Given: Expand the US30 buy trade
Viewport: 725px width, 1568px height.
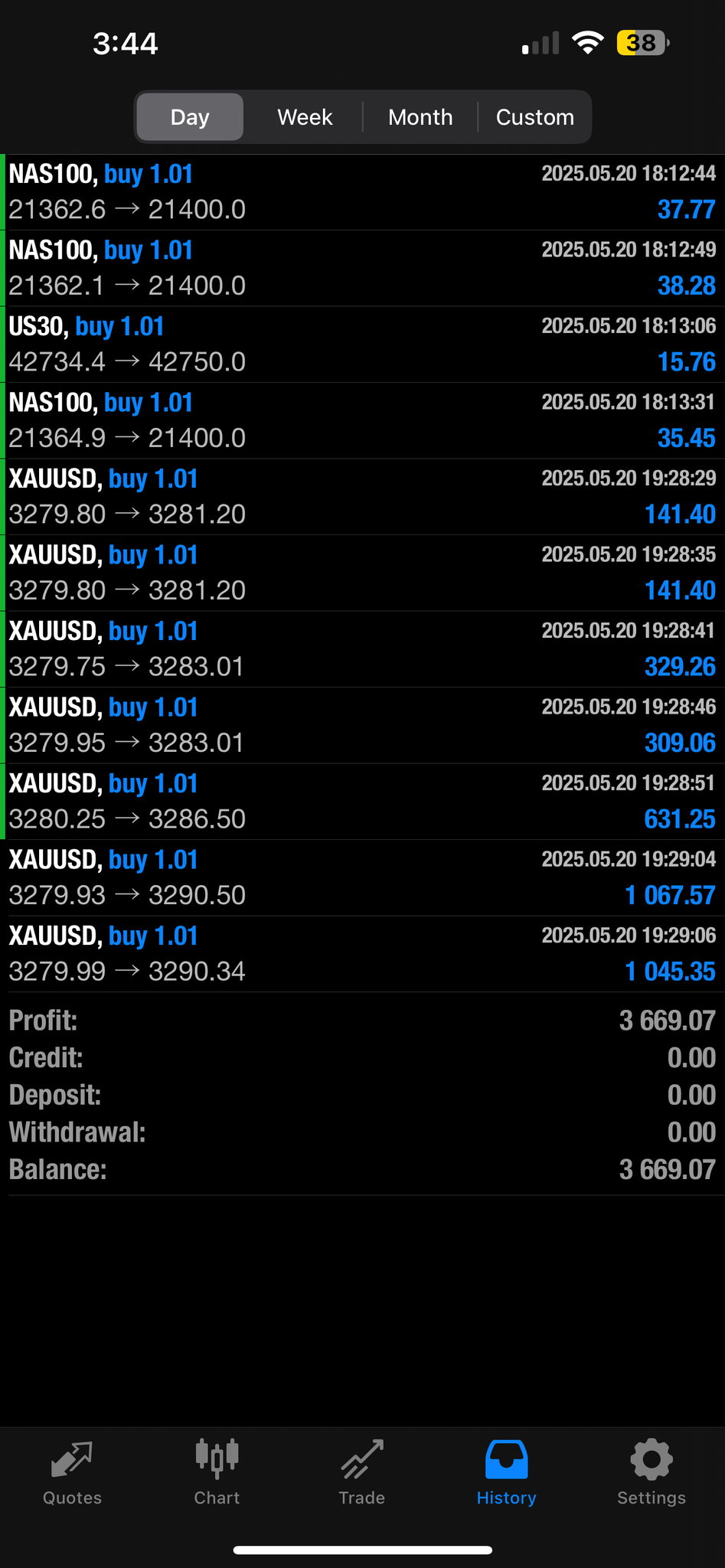Looking at the screenshot, I should click(362, 345).
